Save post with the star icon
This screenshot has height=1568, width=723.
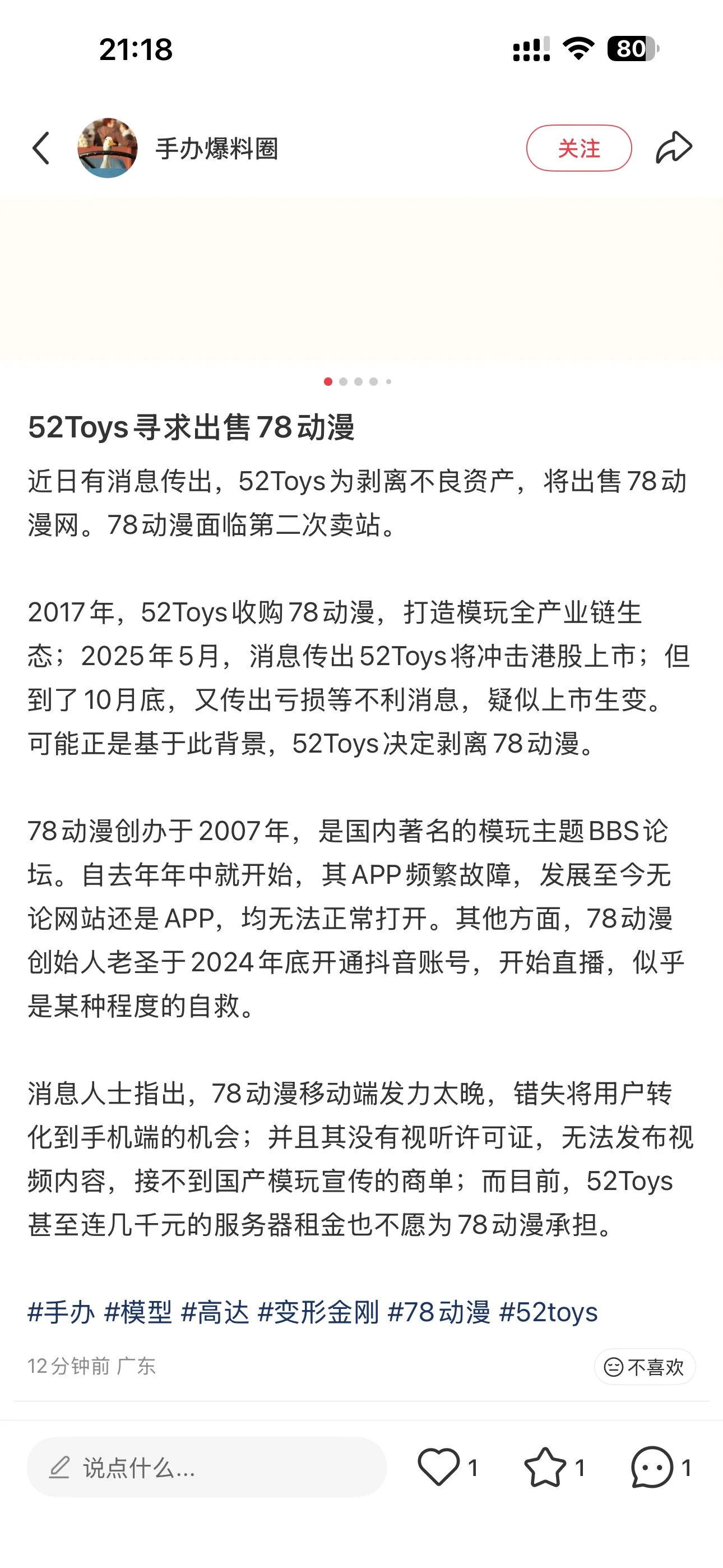[x=545, y=1467]
